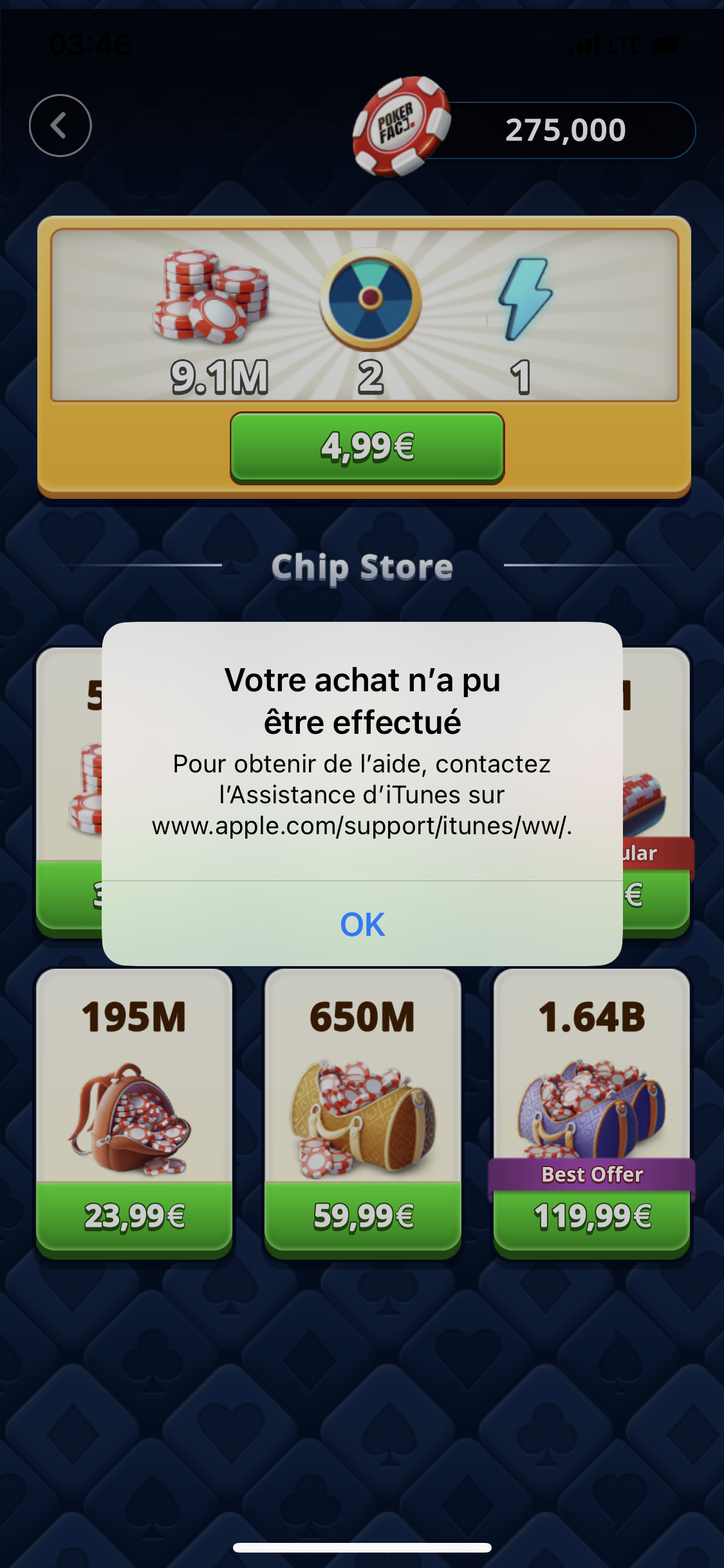Select the 195M chips pack
Screen dimensions: 724x1568
tap(134, 1113)
